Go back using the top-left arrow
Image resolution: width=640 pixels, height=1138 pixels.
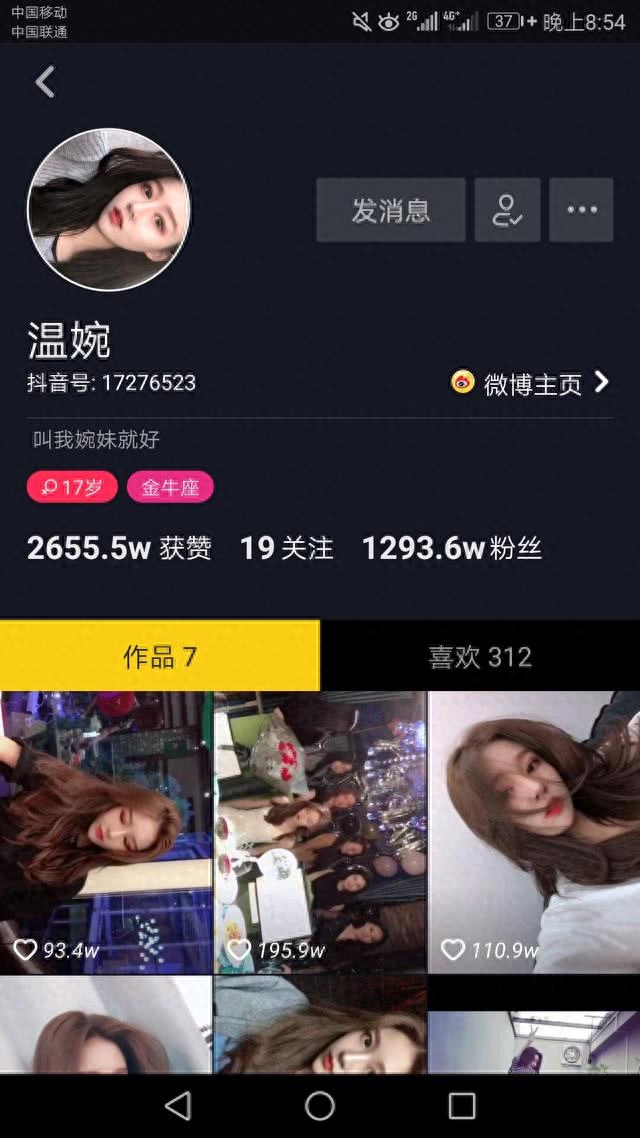[45, 82]
